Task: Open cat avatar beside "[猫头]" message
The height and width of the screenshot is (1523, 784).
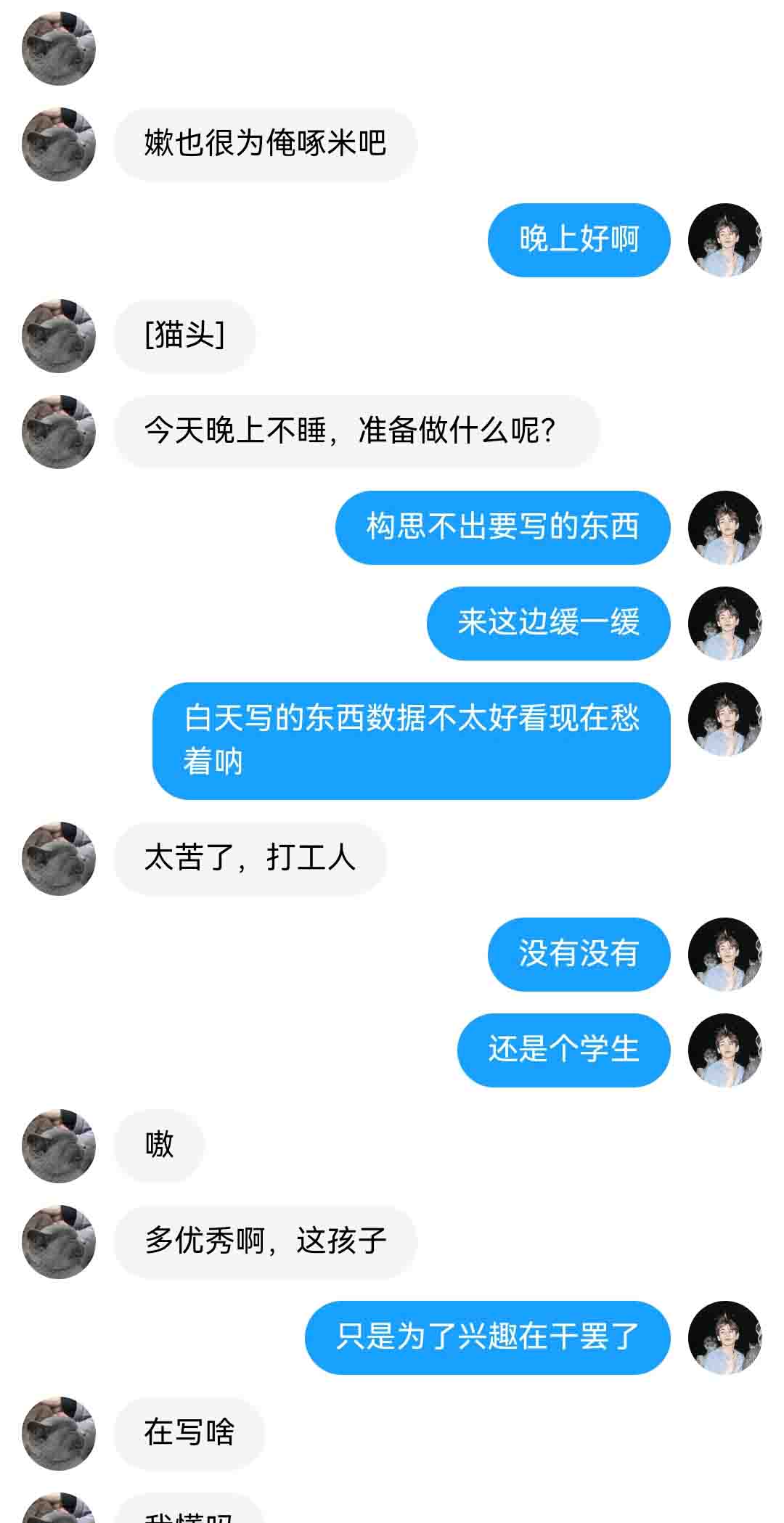Action: 59,336
